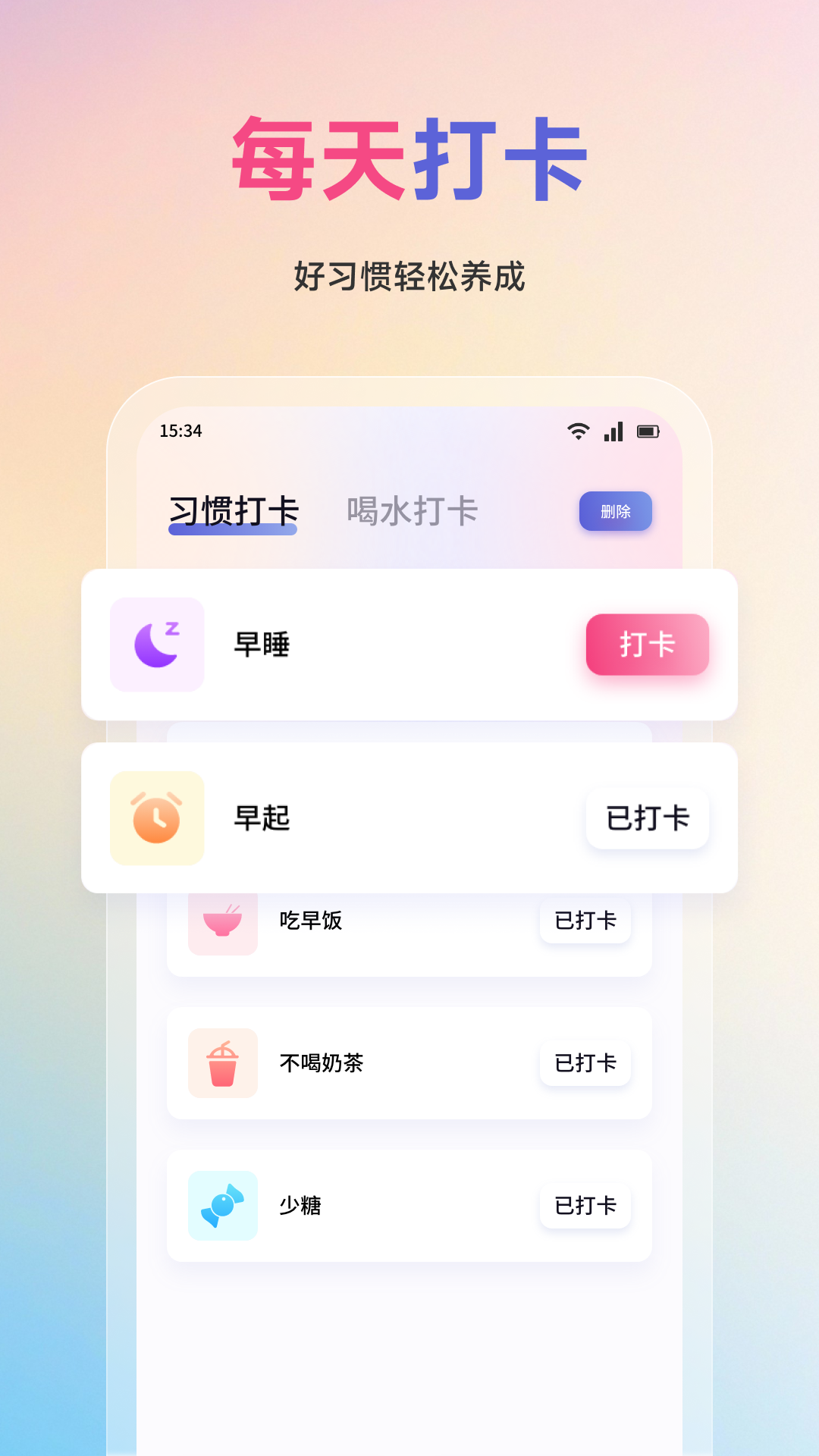819x1456 pixels.
Task: Click the milk tea icon for 不喝奶茶
Action: pyautogui.click(x=222, y=1063)
